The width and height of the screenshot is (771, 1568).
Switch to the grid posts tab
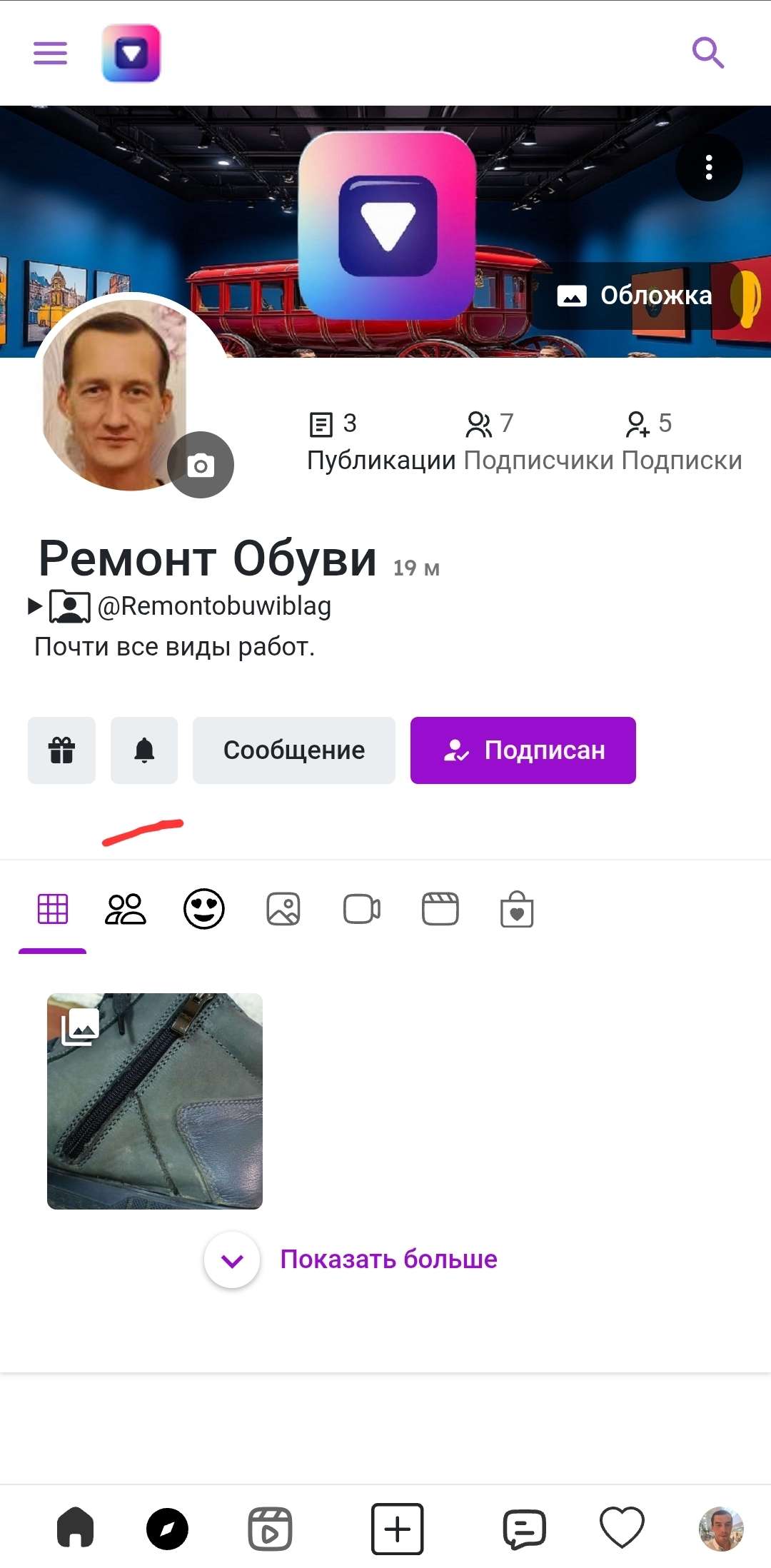53,909
